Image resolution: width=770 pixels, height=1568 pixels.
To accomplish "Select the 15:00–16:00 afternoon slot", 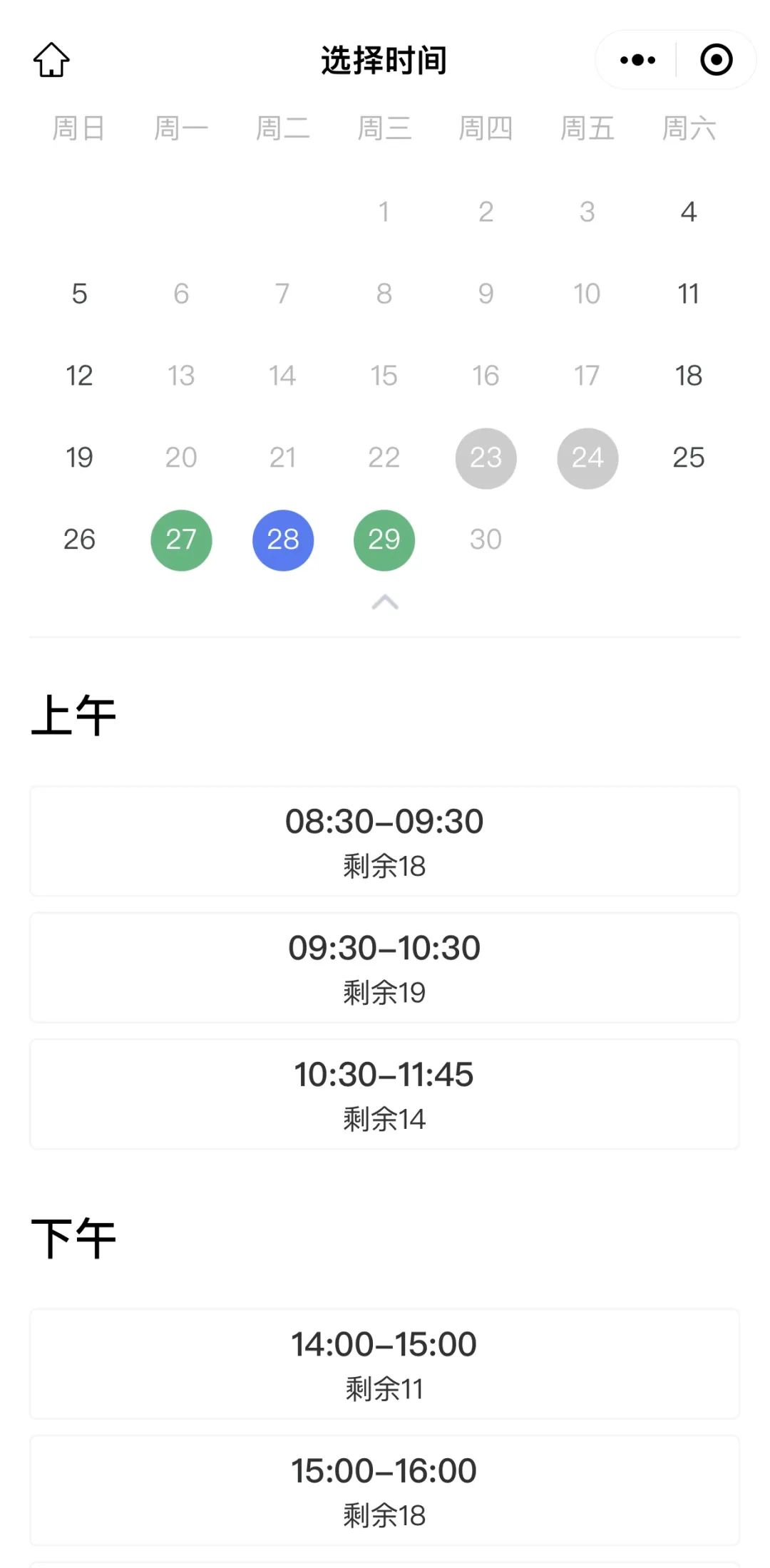I will [x=384, y=1490].
